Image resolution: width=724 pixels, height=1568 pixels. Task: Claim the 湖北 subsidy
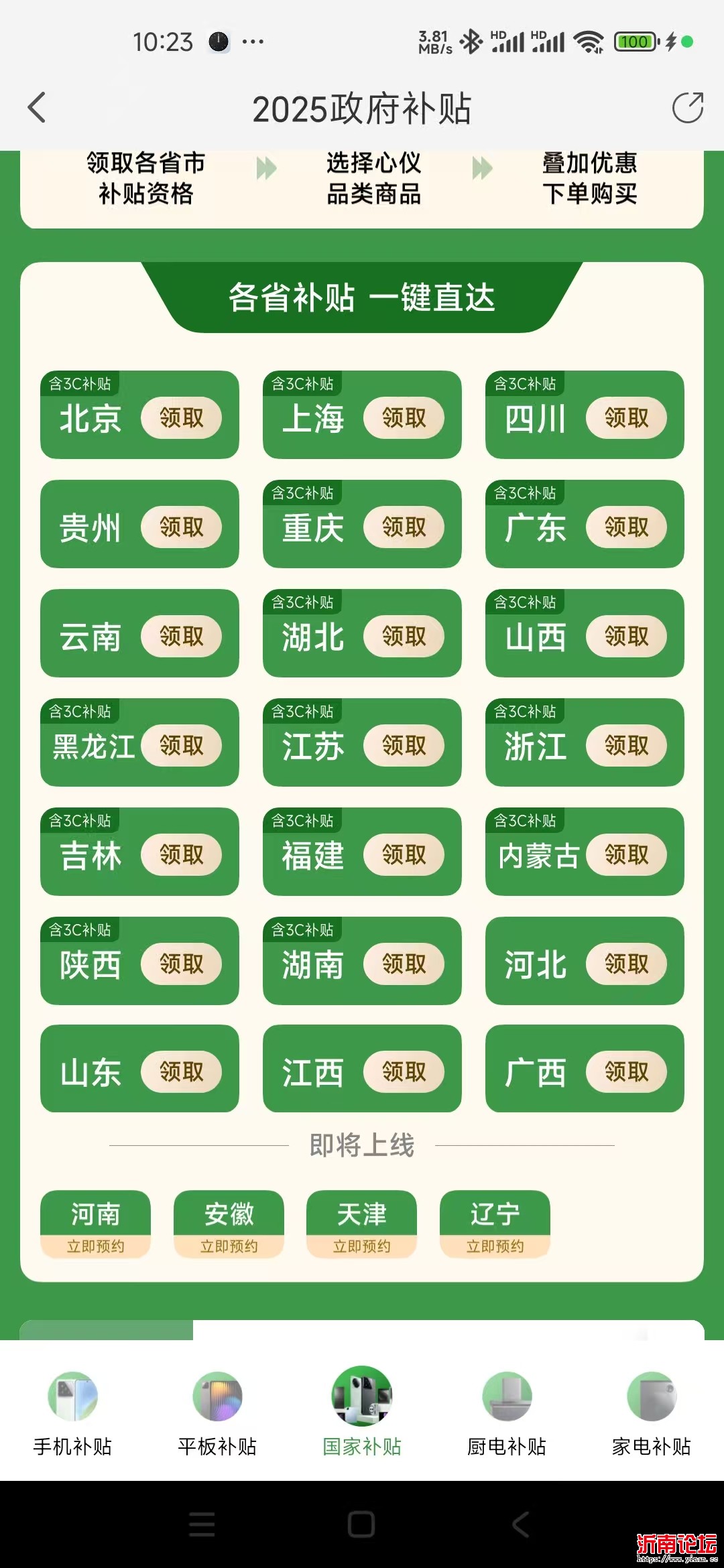pyautogui.click(x=404, y=636)
